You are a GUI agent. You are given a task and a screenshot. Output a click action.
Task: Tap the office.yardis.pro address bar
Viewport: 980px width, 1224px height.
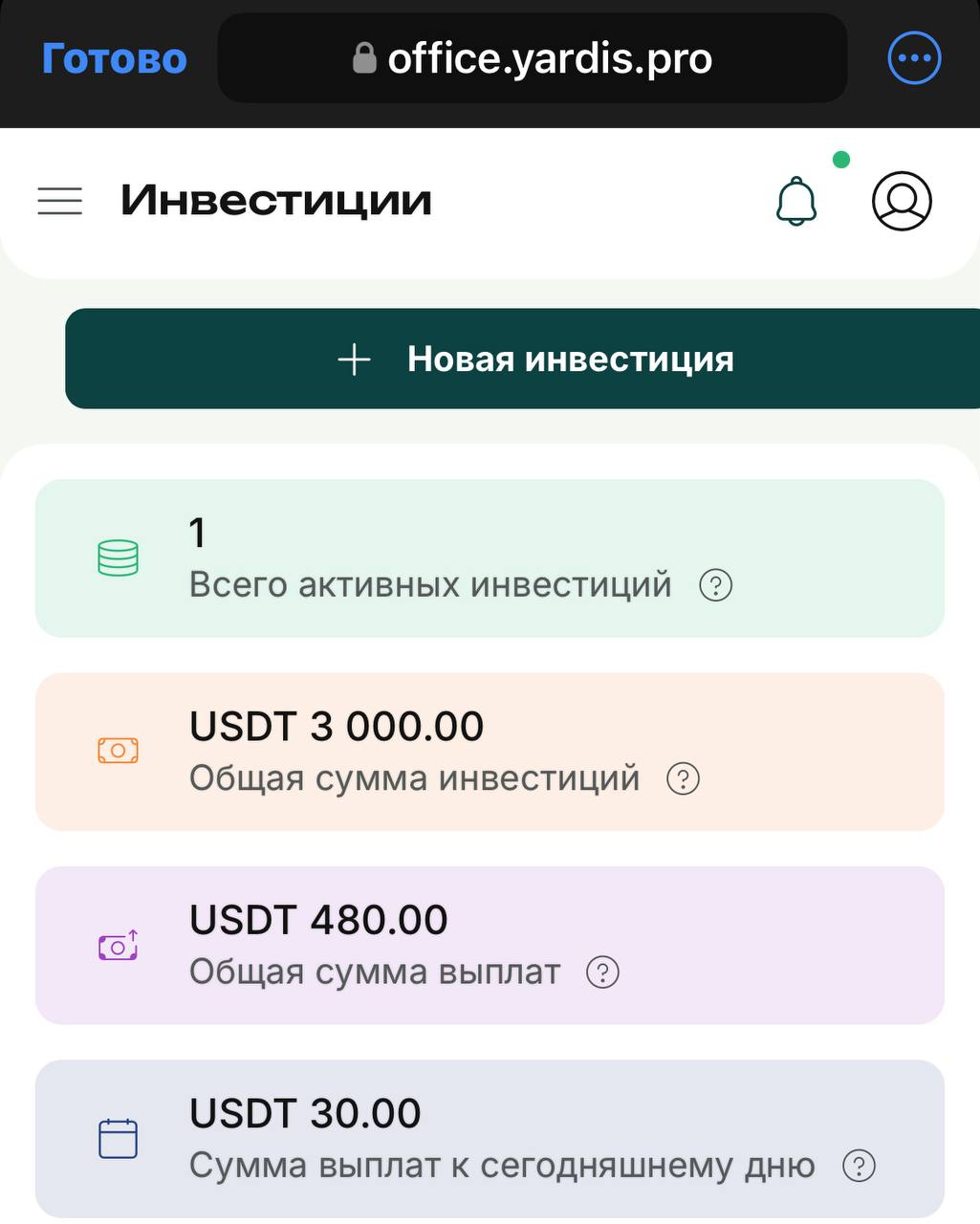point(533,59)
